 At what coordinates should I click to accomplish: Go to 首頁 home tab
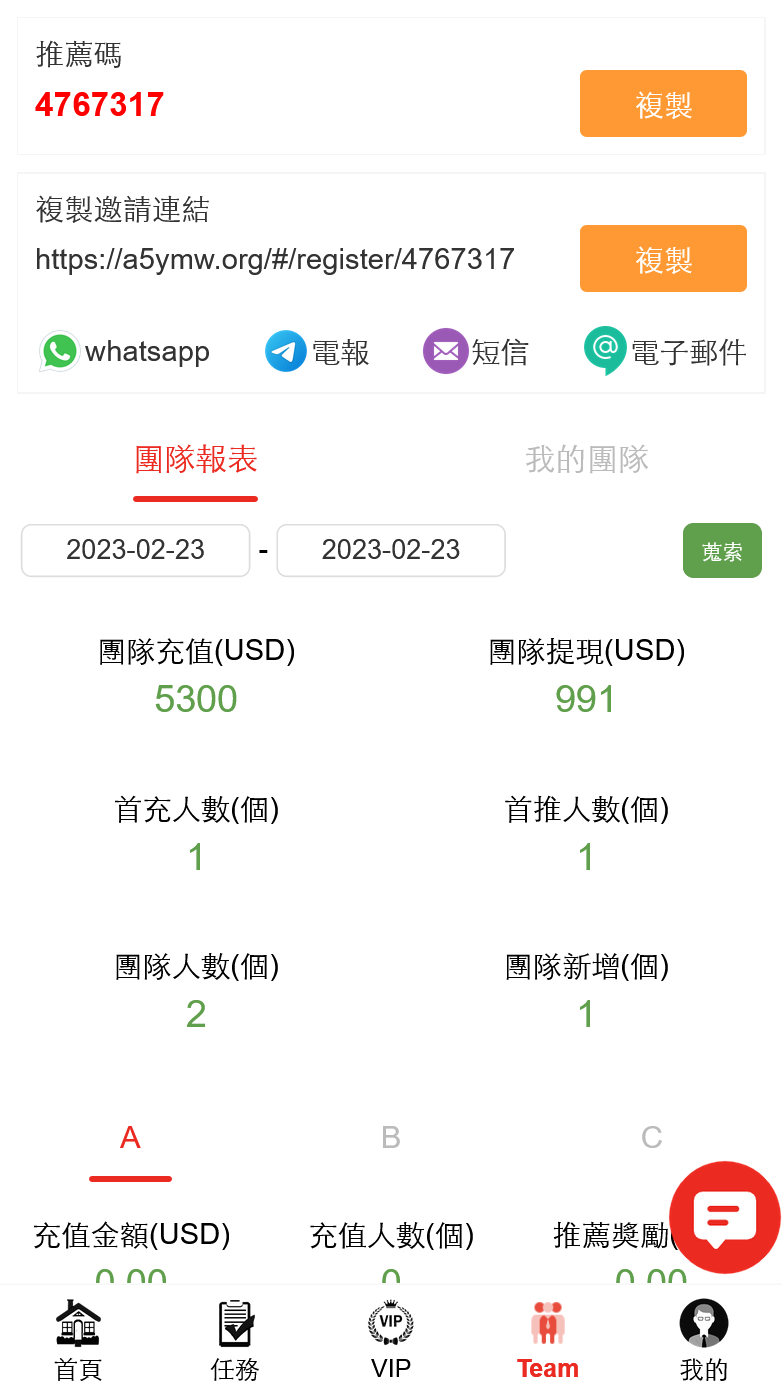click(x=78, y=1340)
